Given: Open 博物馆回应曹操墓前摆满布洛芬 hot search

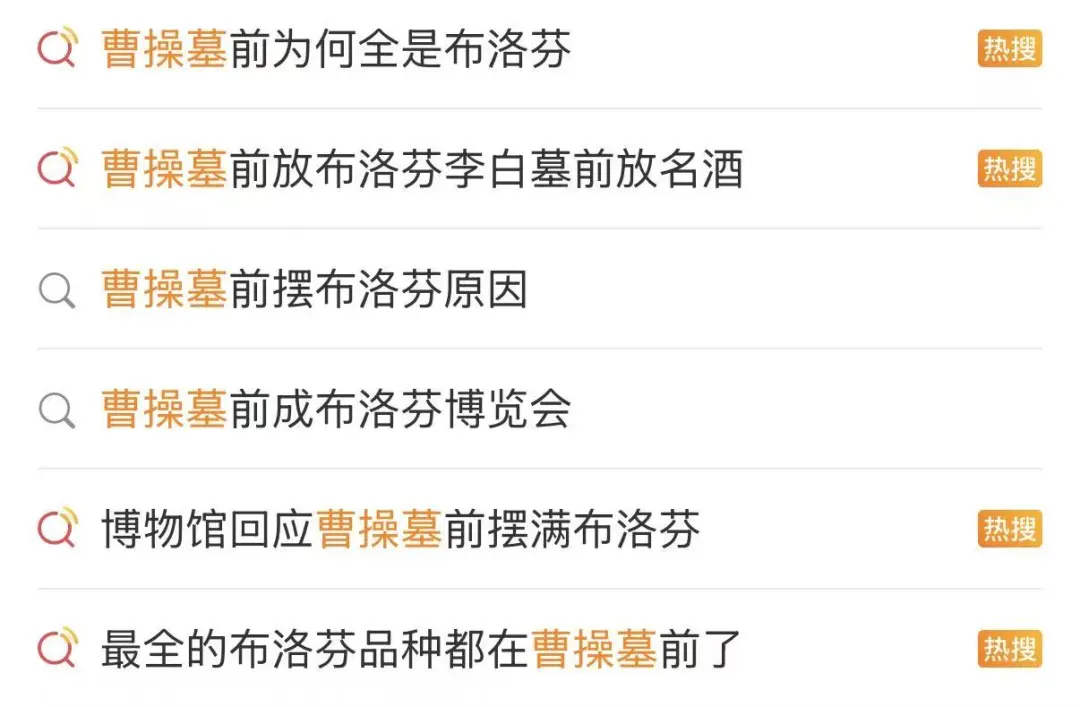Looking at the screenshot, I should tap(400, 530).
